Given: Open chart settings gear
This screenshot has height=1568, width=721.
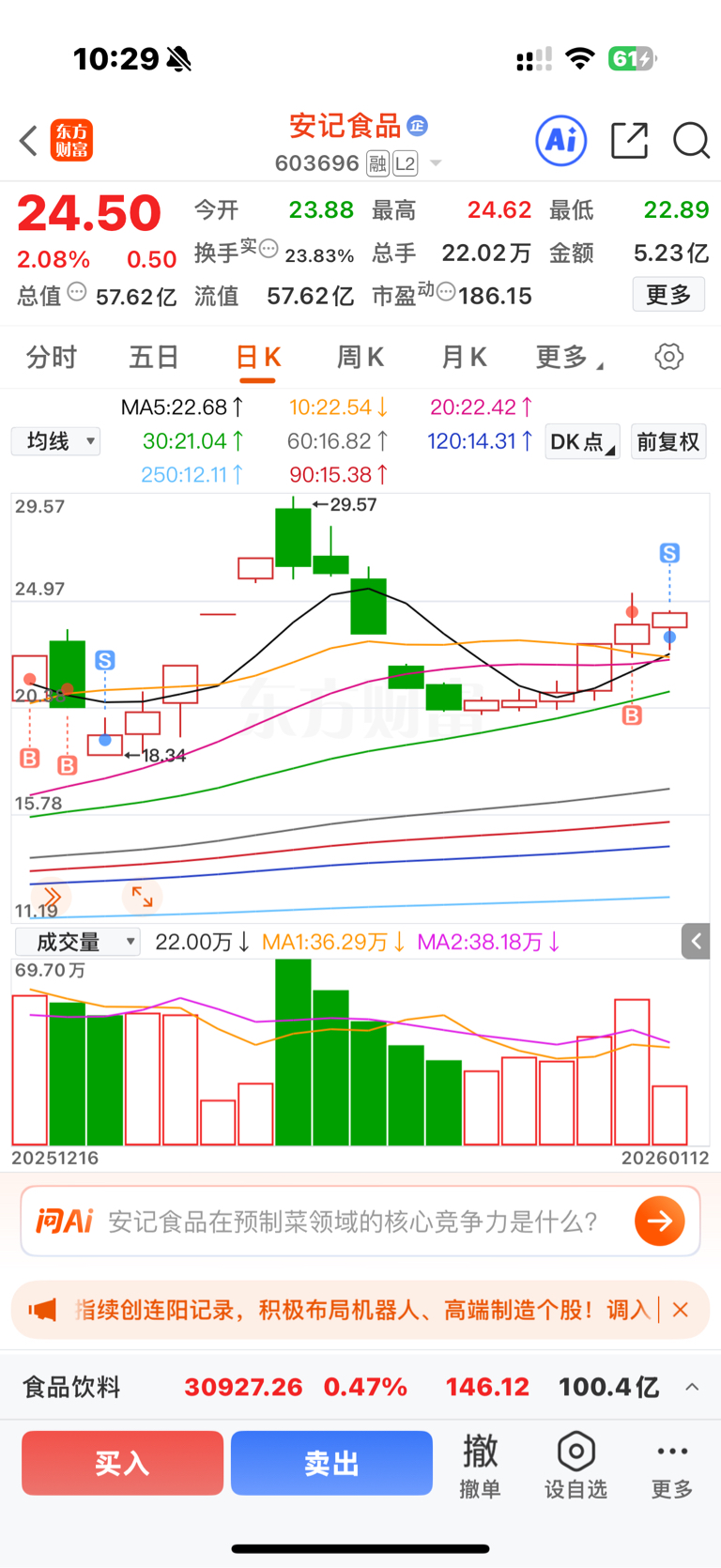Looking at the screenshot, I should [x=668, y=357].
